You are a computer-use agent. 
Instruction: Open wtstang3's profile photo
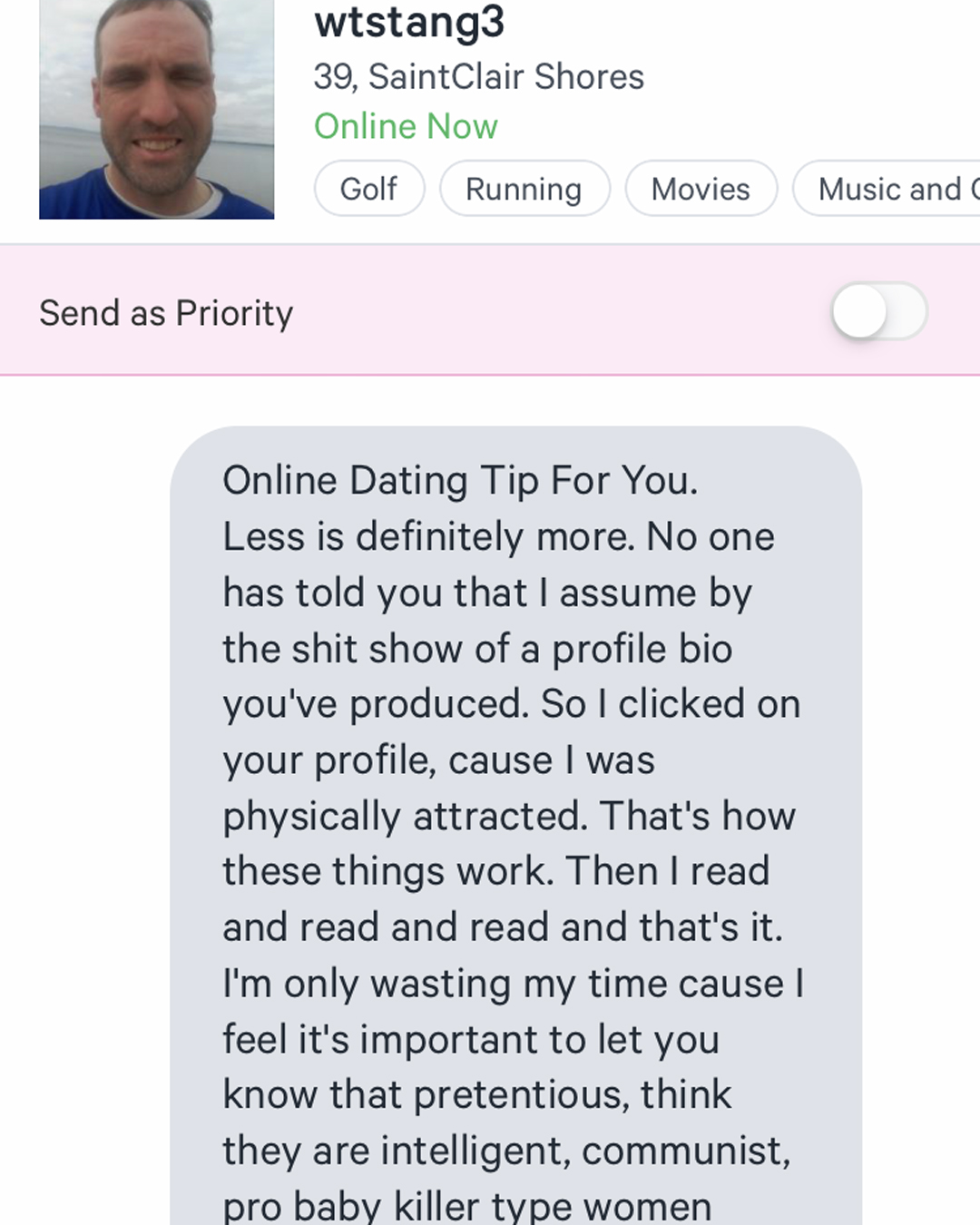point(156,109)
